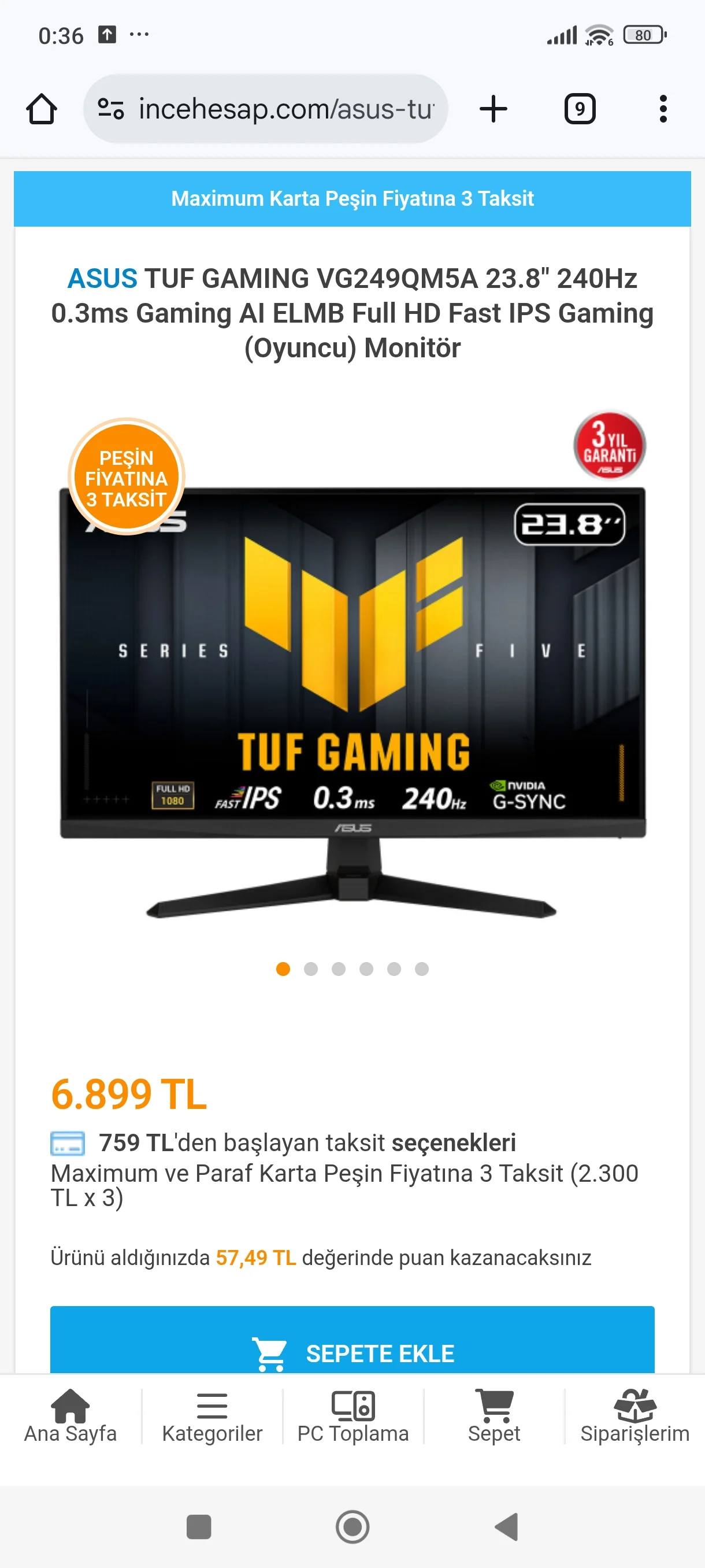
Task: Open the tab switcher showing 9 tabs
Action: (579, 110)
